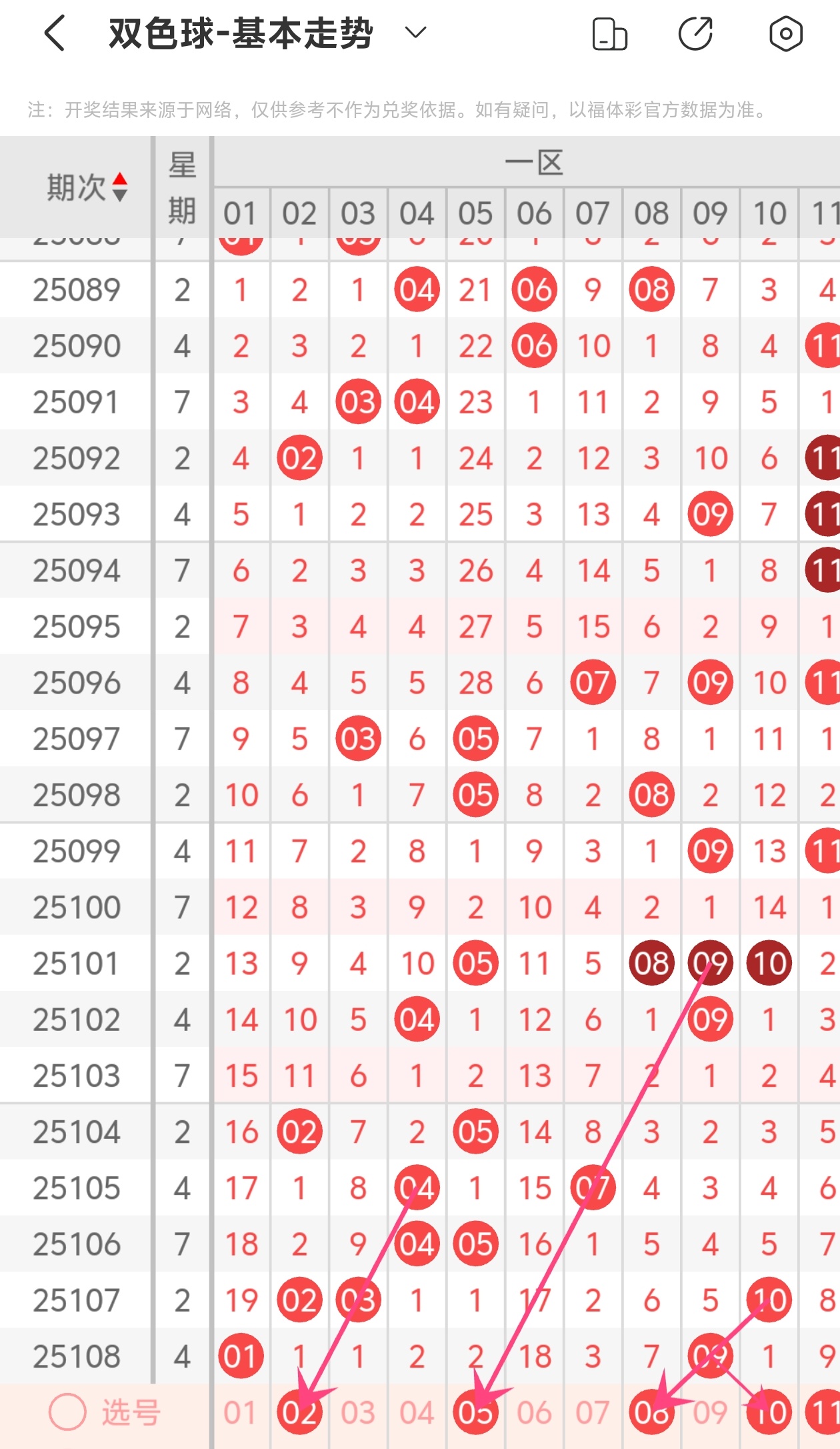Choose number 04 in the 选号 row
This screenshot has width=840, height=1449.
pos(417,1412)
